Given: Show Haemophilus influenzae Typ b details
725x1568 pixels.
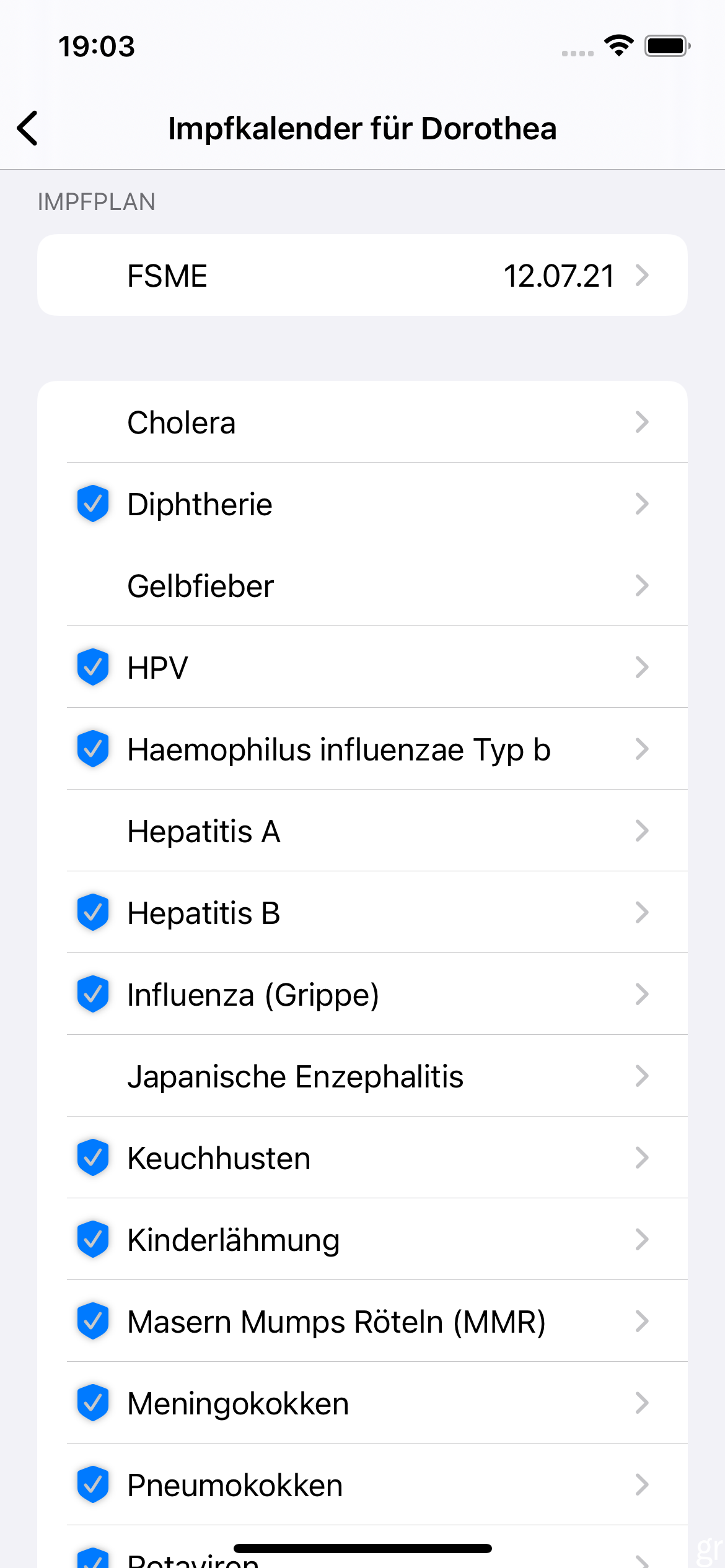Looking at the screenshot, I should click(362, 749).
